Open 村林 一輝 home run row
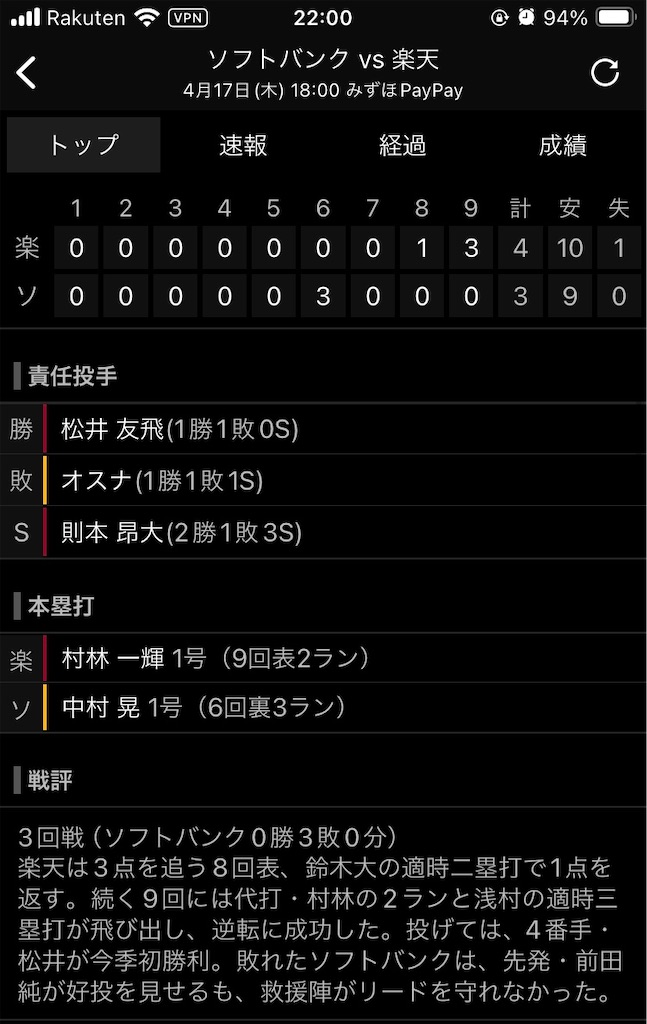Image resolution: width=647 pixels, height=1024 pixels. (x=323, y=658)
